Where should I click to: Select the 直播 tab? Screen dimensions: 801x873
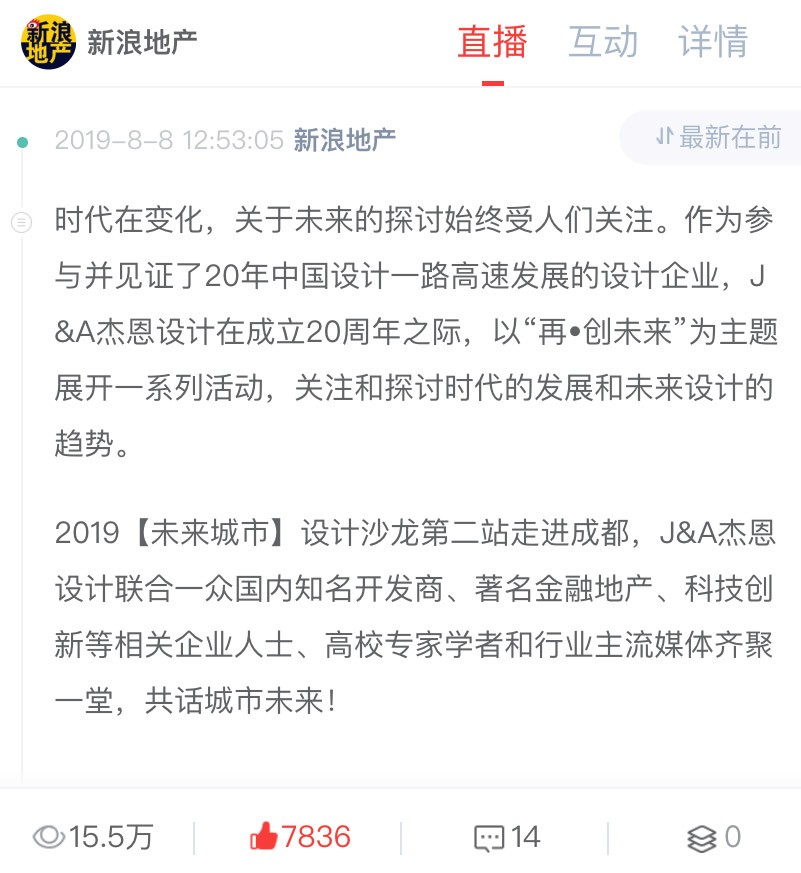[x=491, y=42]
